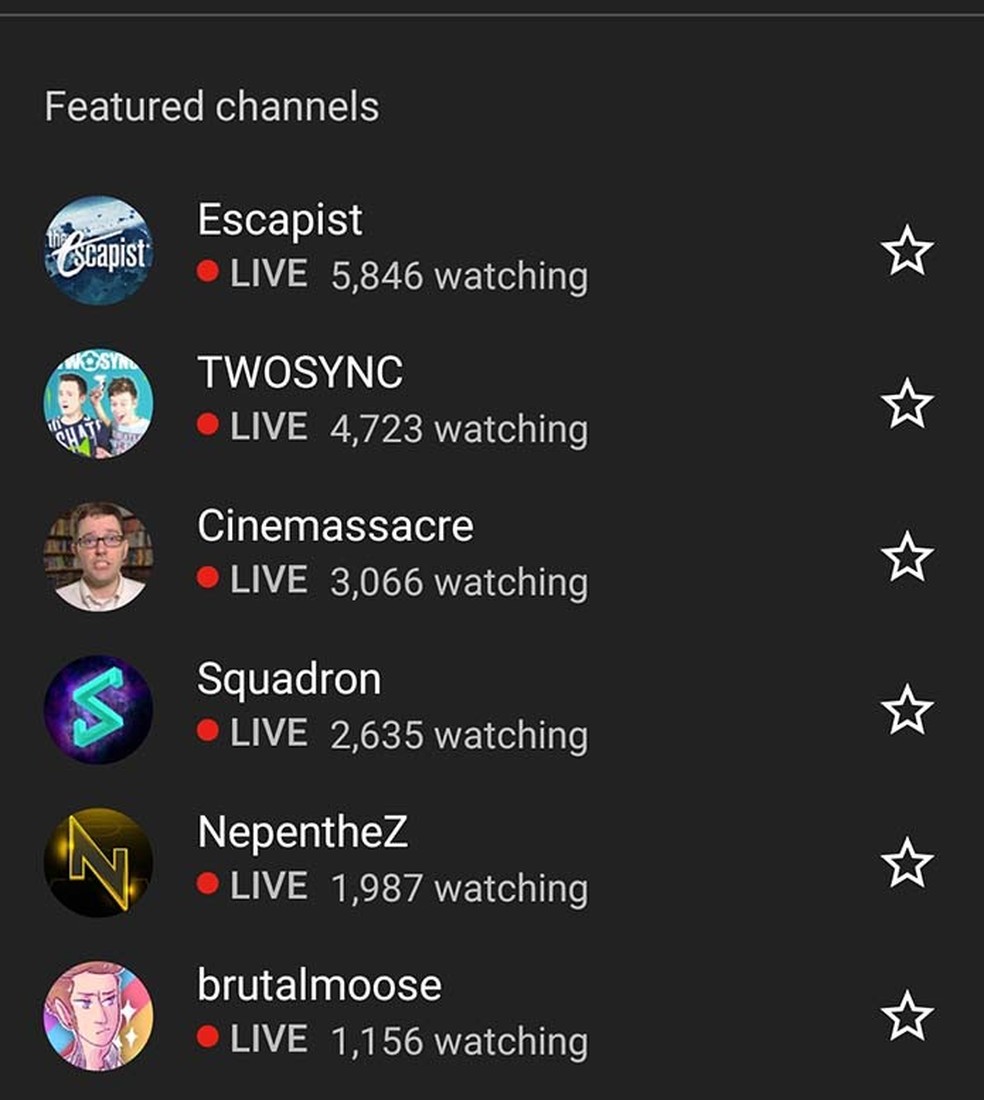Star the Escapist channel
Viewport: 984px width, 1100px height.
click(907, 250)
